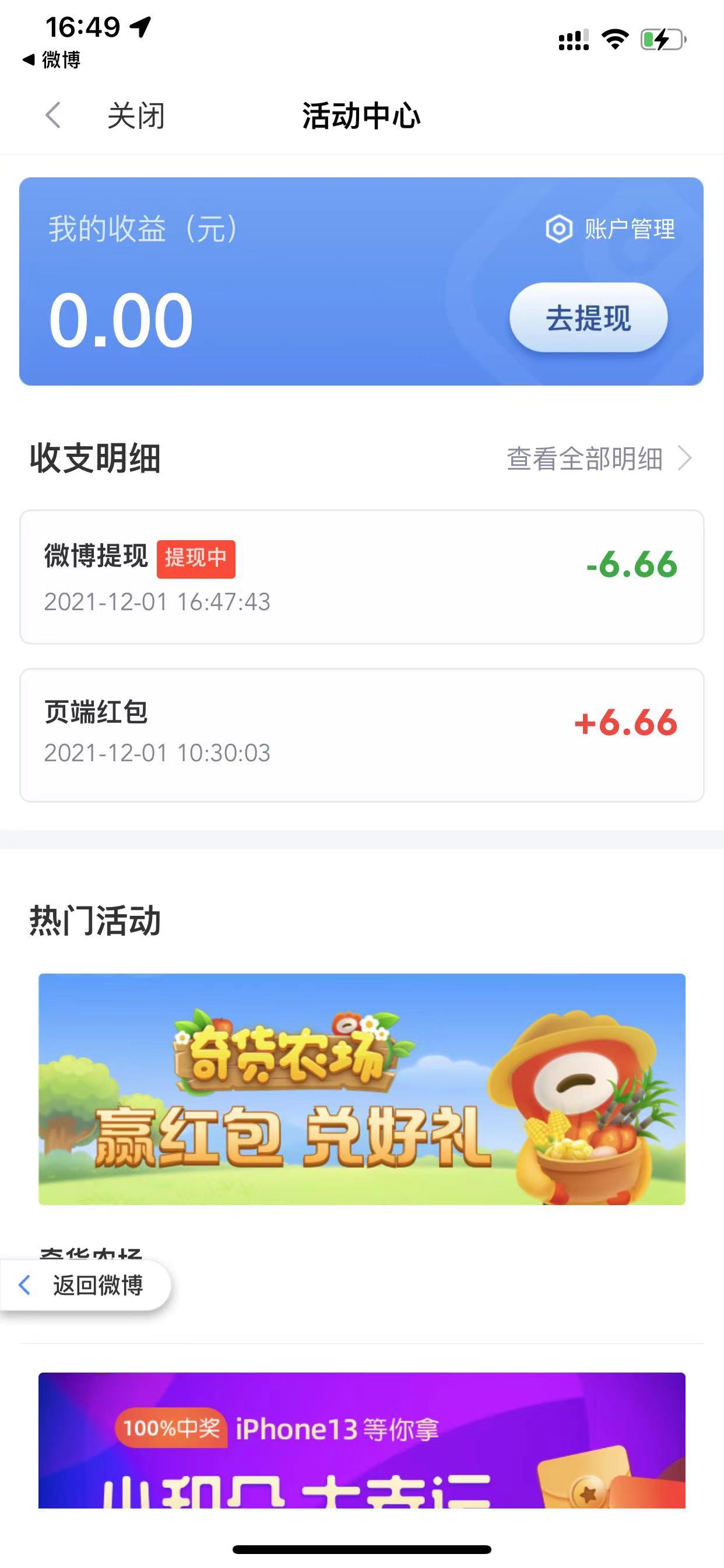Open 账户管理 account settings

coord(611,229)
